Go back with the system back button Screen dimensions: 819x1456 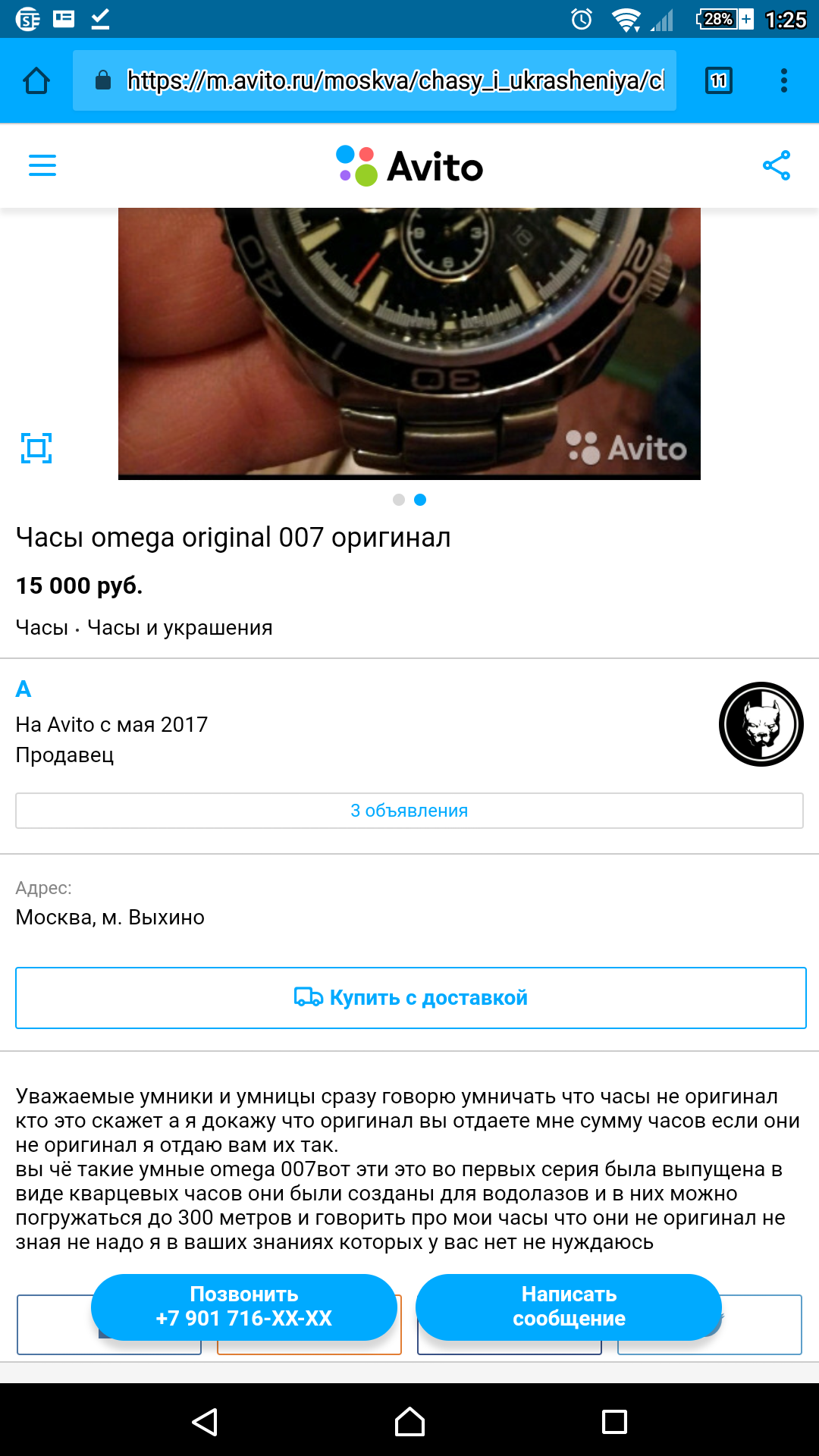click(x=205, y=1421)
